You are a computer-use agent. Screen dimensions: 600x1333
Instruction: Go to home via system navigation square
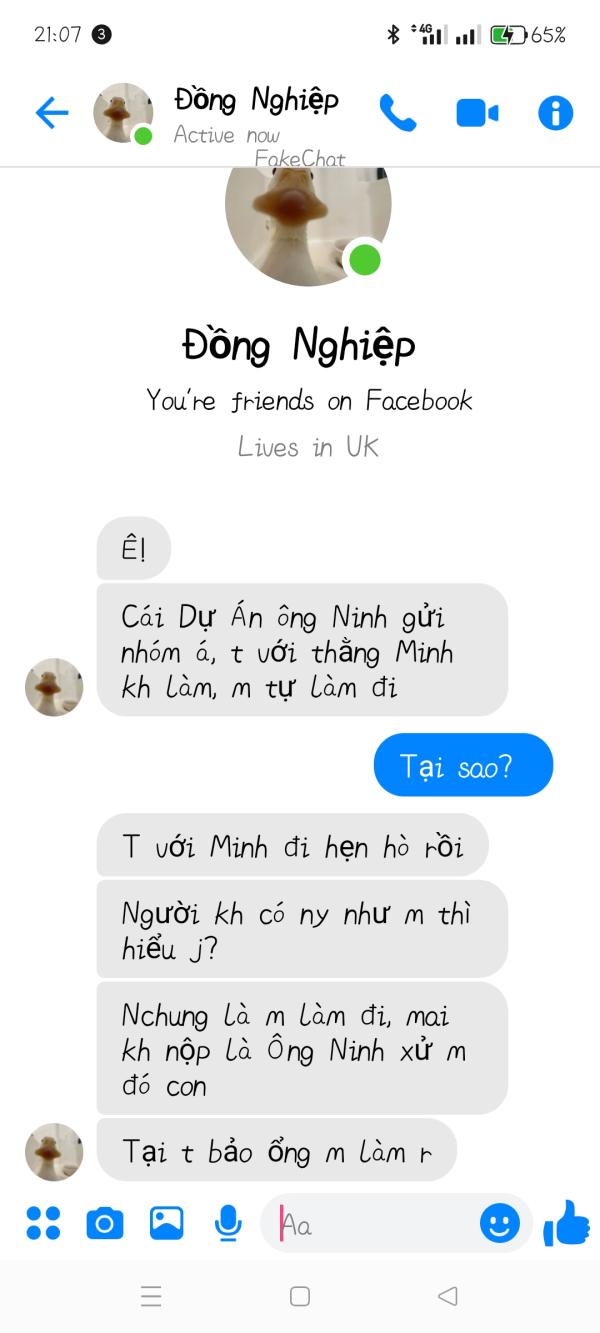299,1296
